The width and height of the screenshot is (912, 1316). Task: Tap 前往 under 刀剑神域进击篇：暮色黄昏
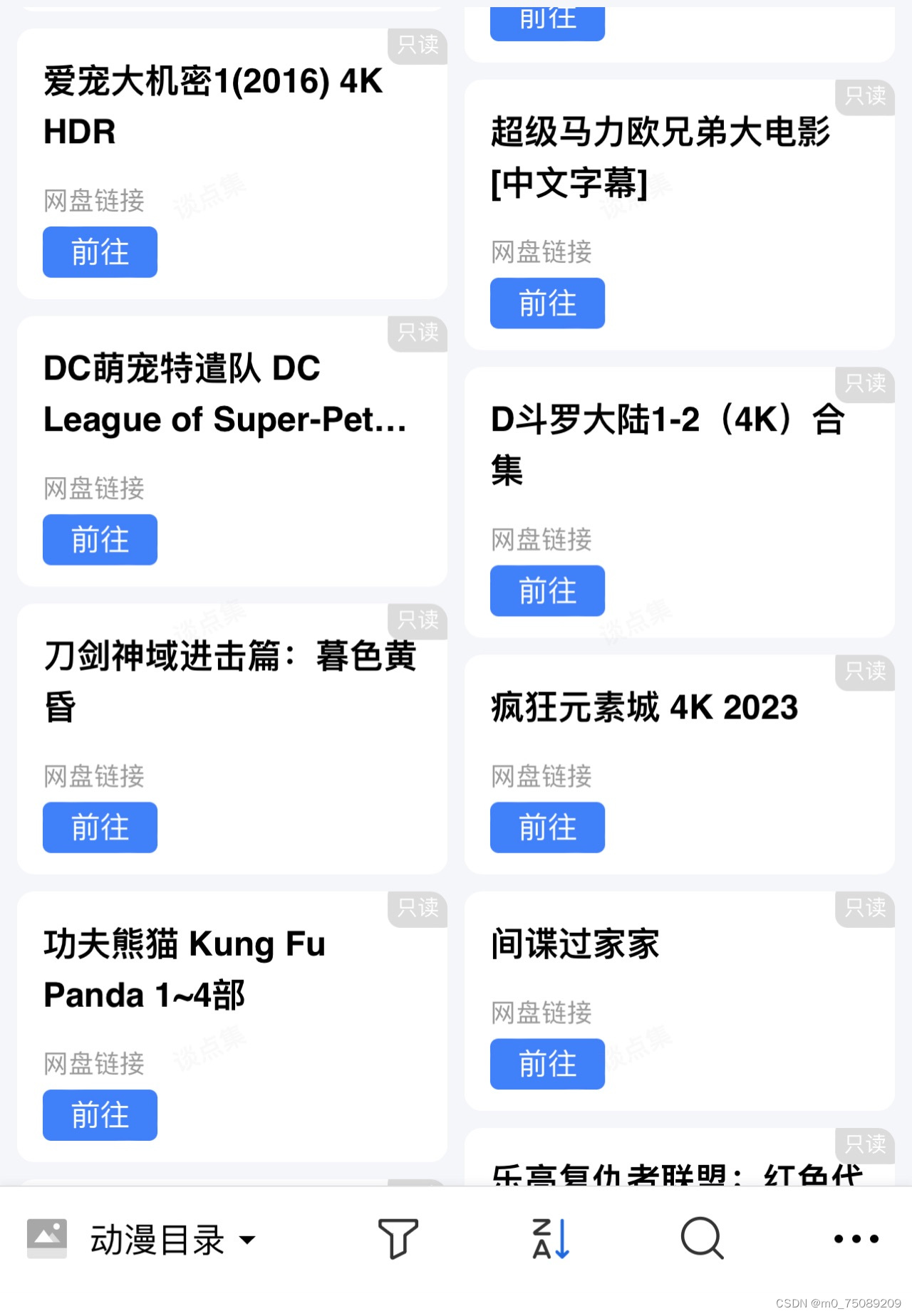[x=100, y=827]
